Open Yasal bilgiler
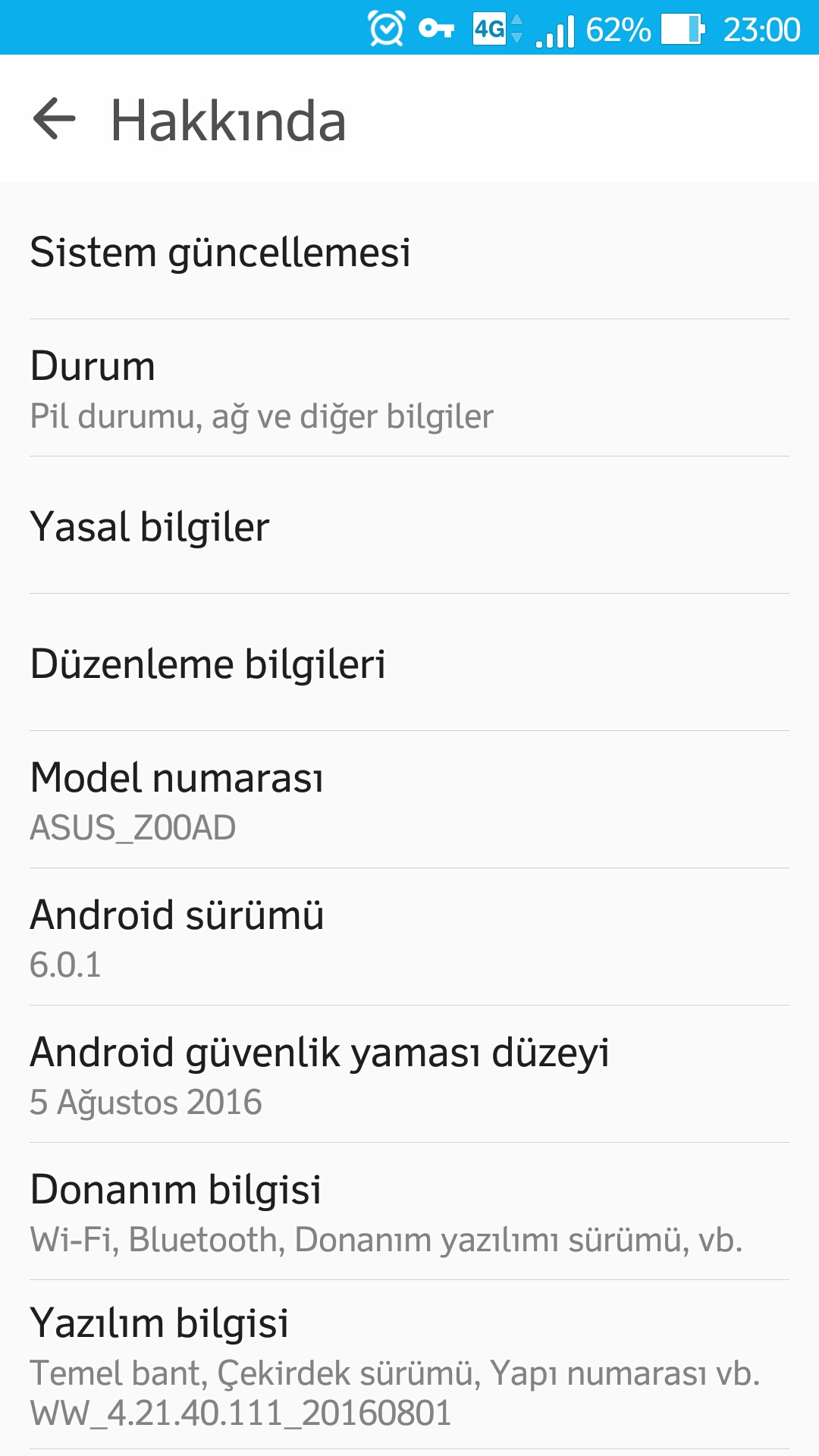The image size is (819, 1456). (x=409, y=526)
